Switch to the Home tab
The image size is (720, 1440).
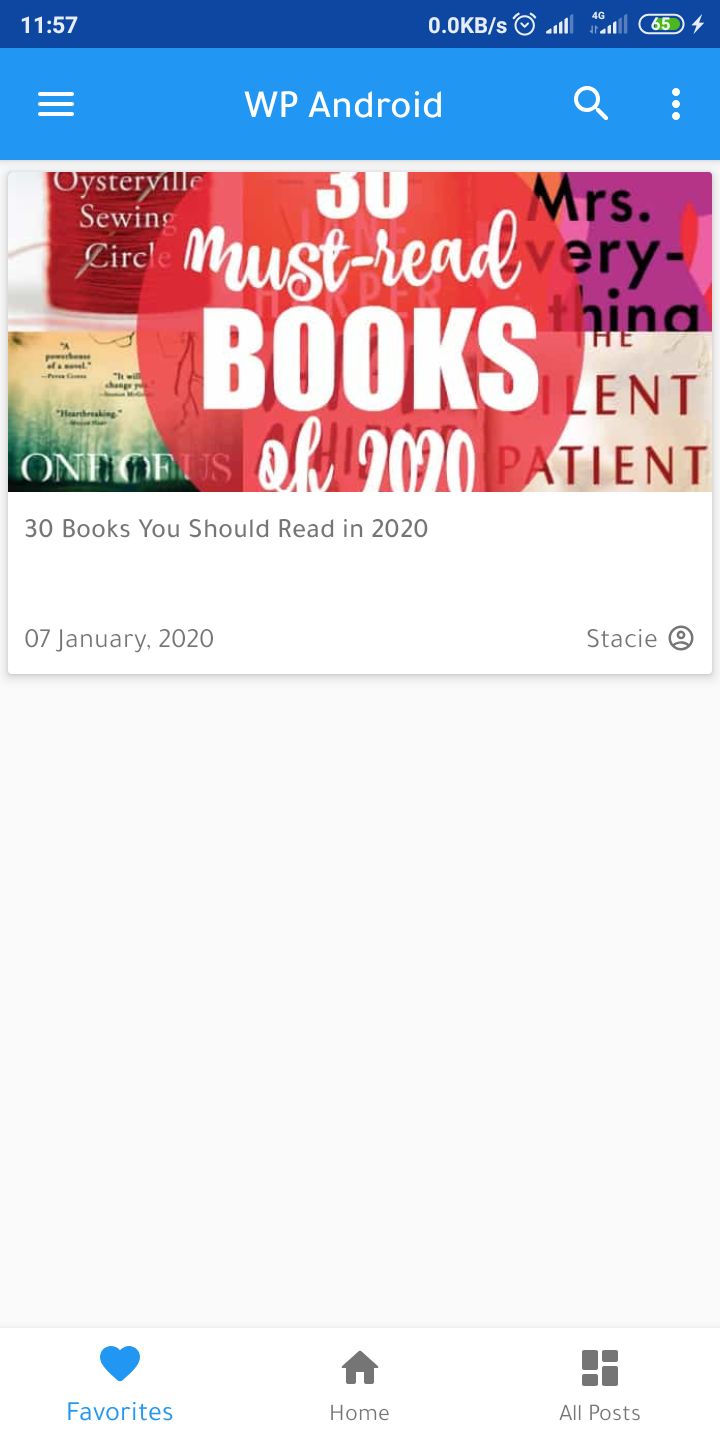360,1384
